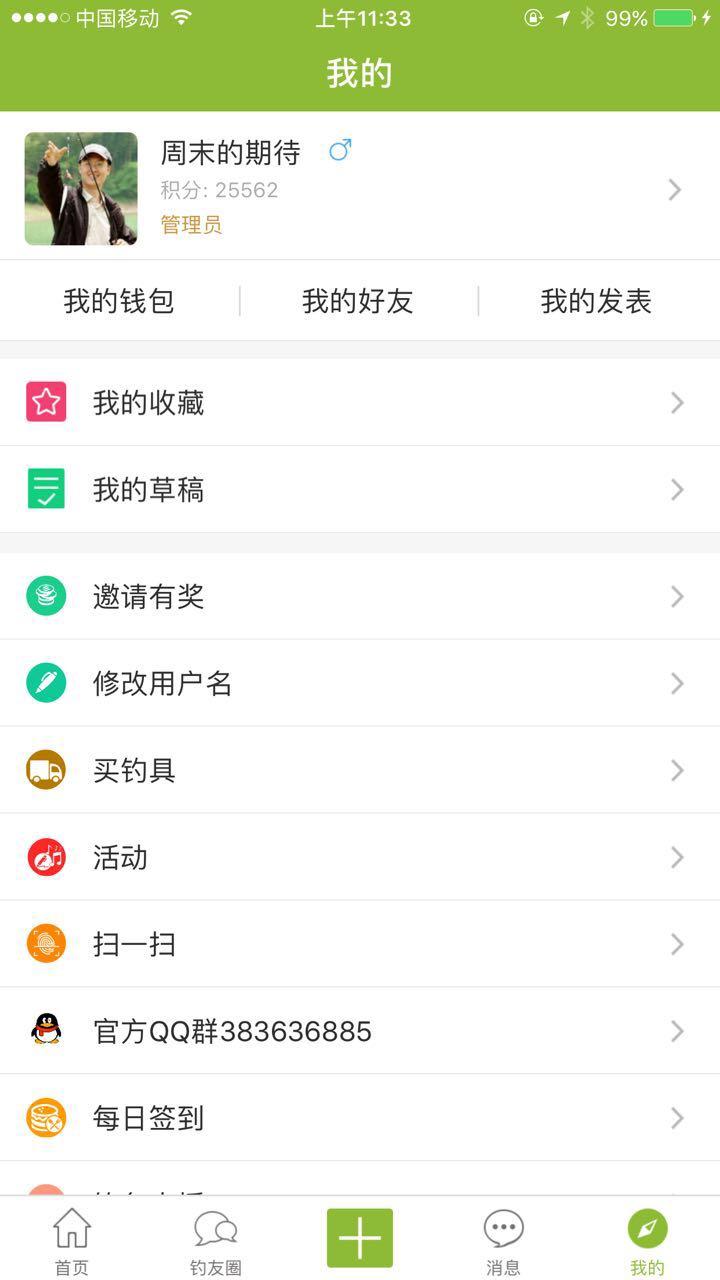Image resolution: width=720 pixels, height=1280 pixels.
Task: Open the 每日签到 row chevron
Action: (676, 1118)
